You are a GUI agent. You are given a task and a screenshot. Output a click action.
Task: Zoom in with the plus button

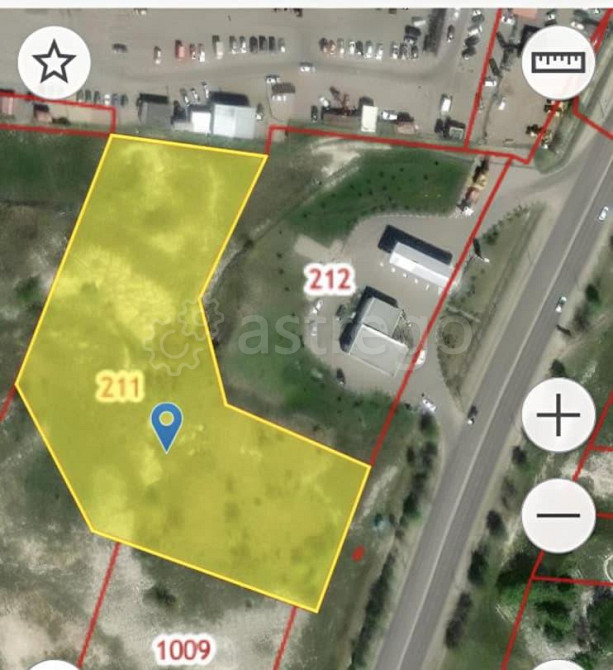[x=558, y=414]
